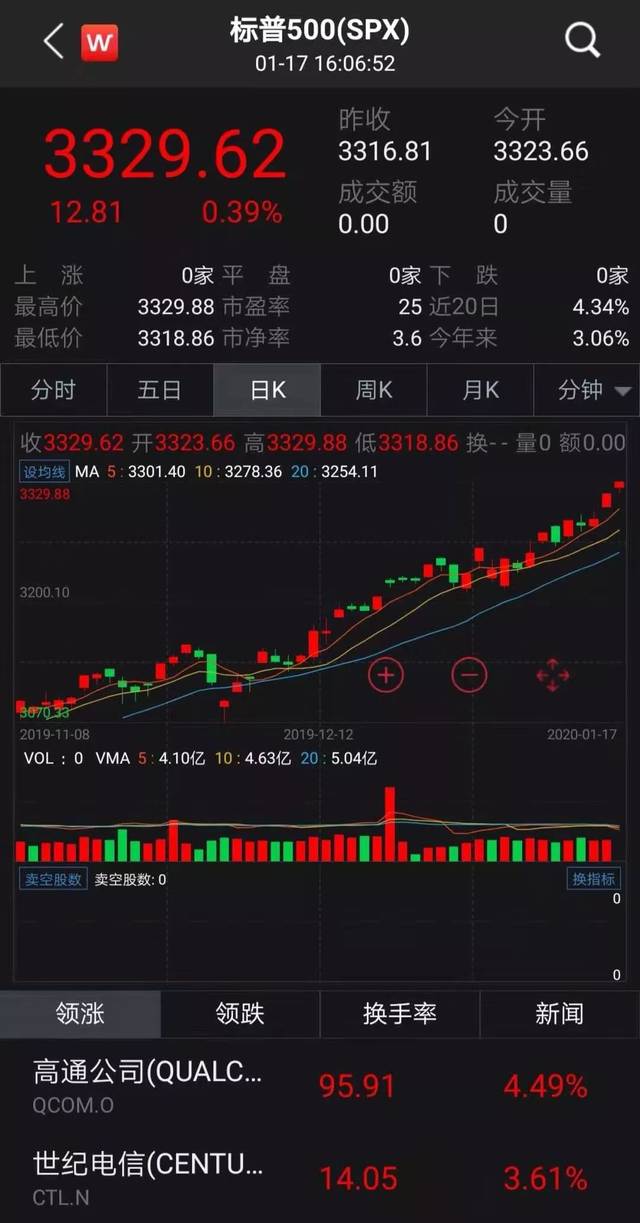The image size is (640, 1223).
Task: Tap the four-arrow move chart icon
Action: 553,675
